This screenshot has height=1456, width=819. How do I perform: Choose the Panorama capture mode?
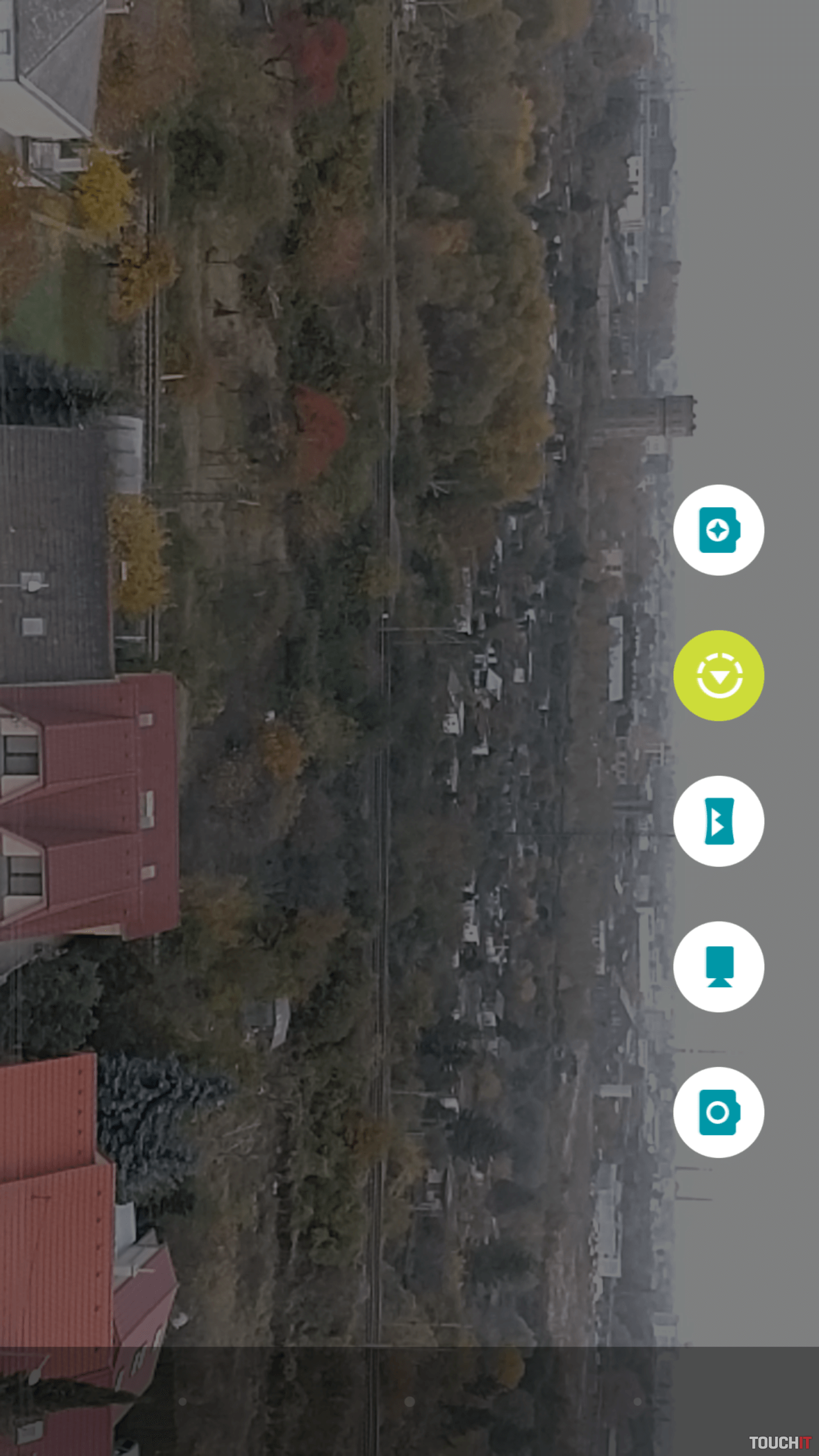(x=718, y=821)
